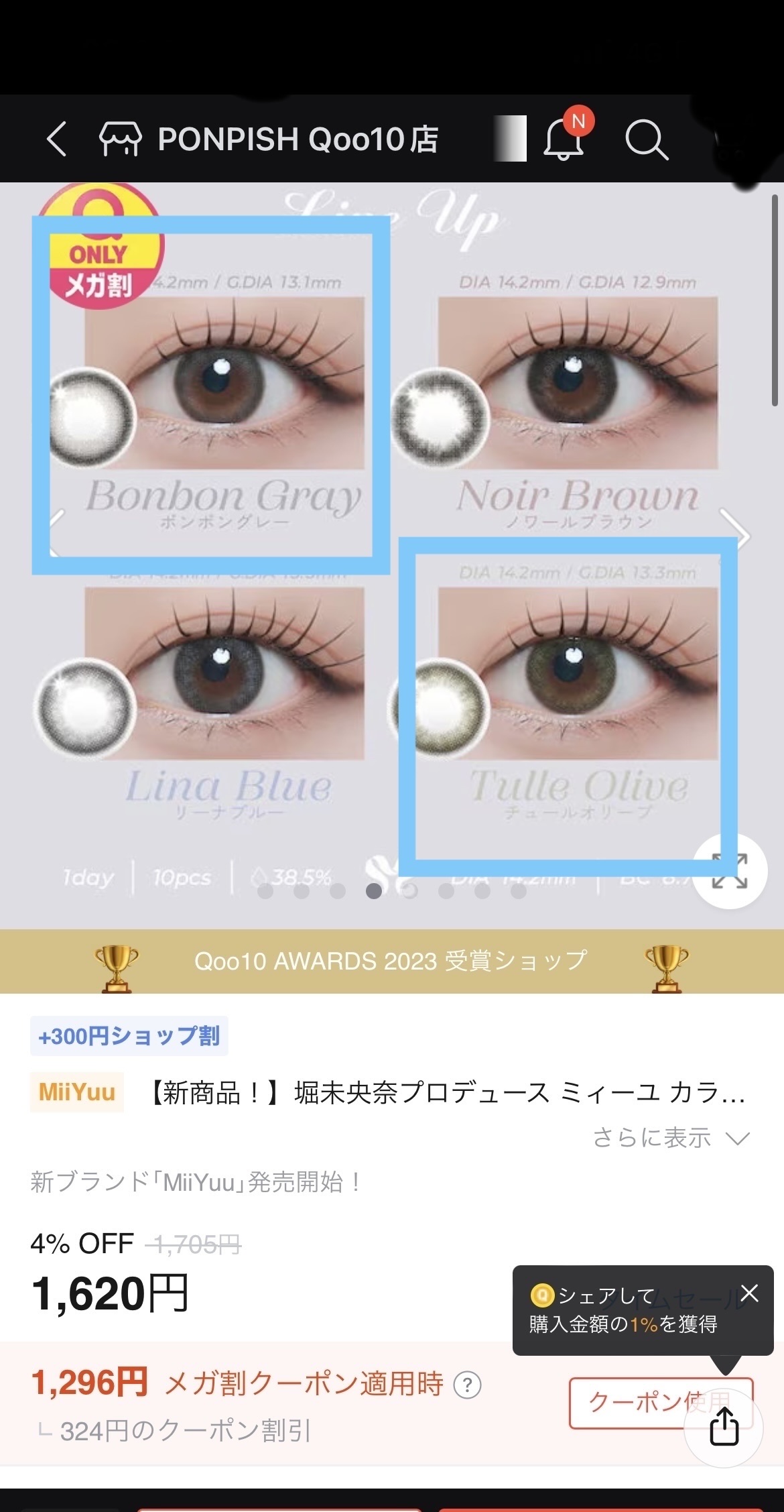Open the PONPISH Qoo10店 shop page
Viewport: 784px width, 1512px height.
click(x=269, y=139)
